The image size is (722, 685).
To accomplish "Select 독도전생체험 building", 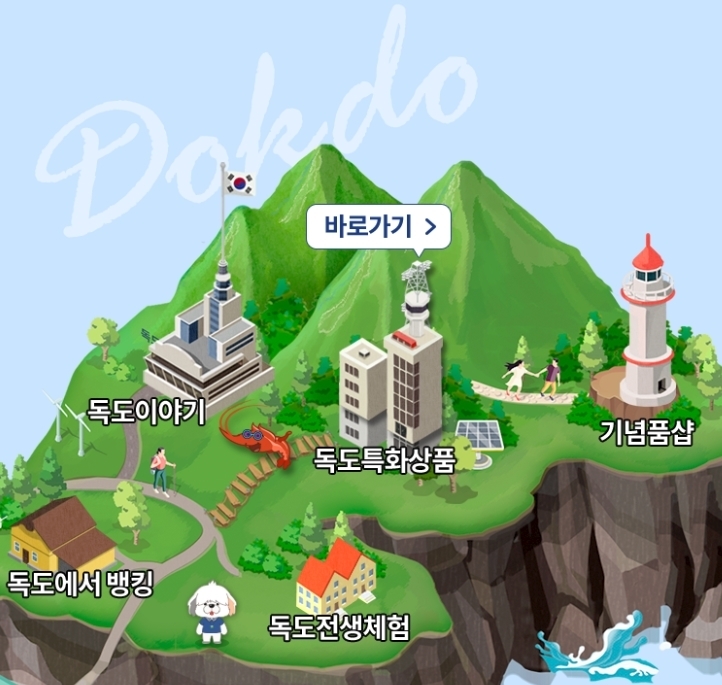I will coord(336,580).
